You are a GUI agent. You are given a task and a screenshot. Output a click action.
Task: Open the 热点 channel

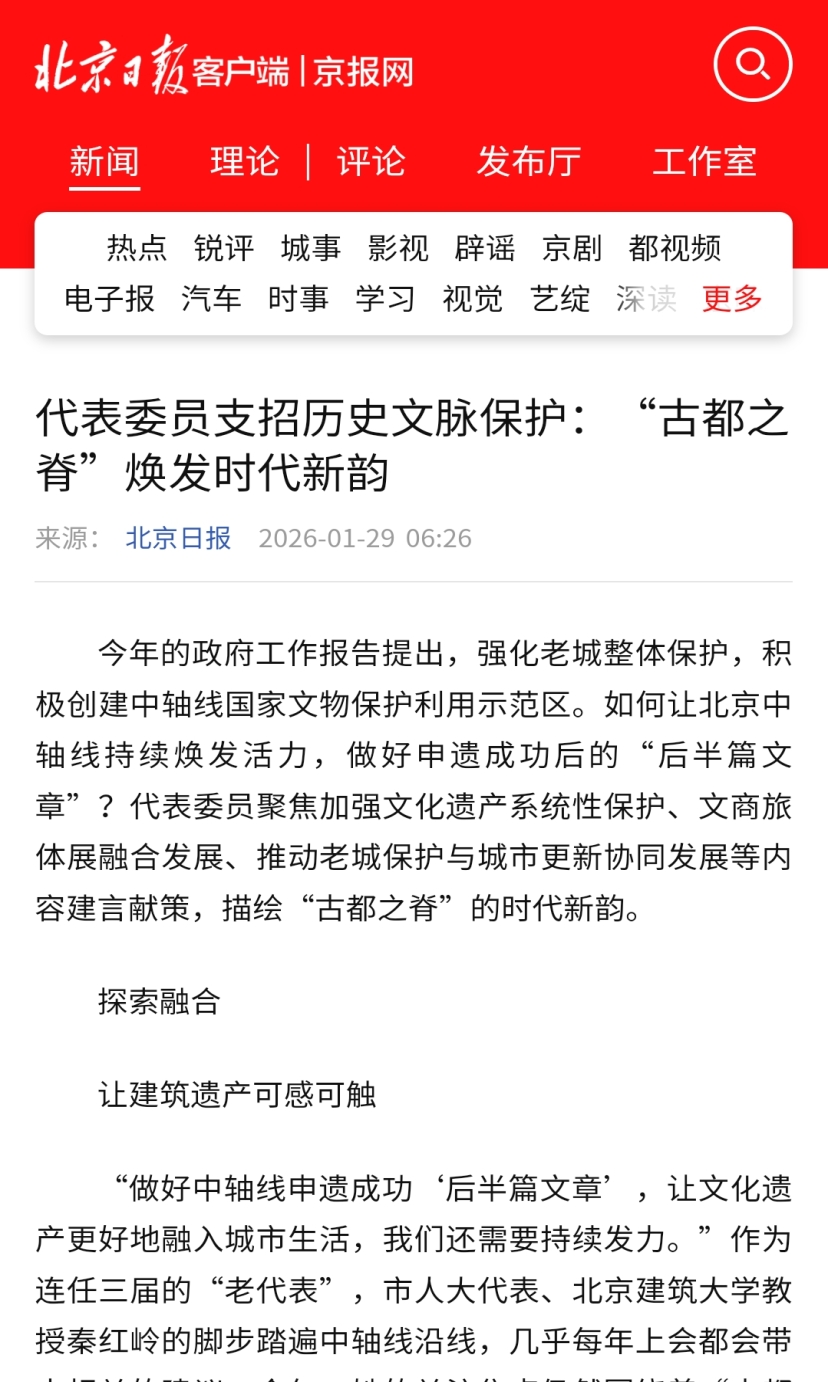click(137, 247)
